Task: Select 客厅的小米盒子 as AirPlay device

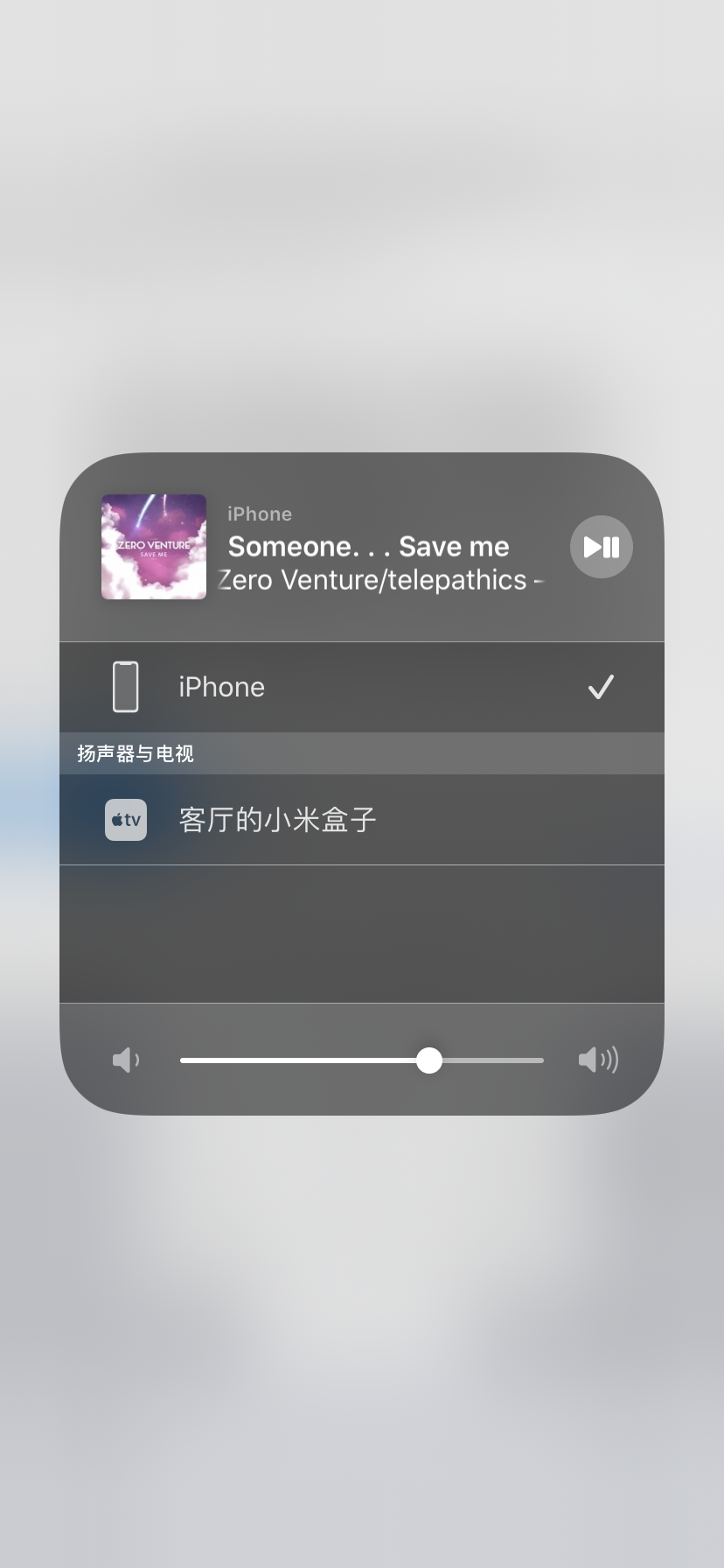Action: [361, 820]
